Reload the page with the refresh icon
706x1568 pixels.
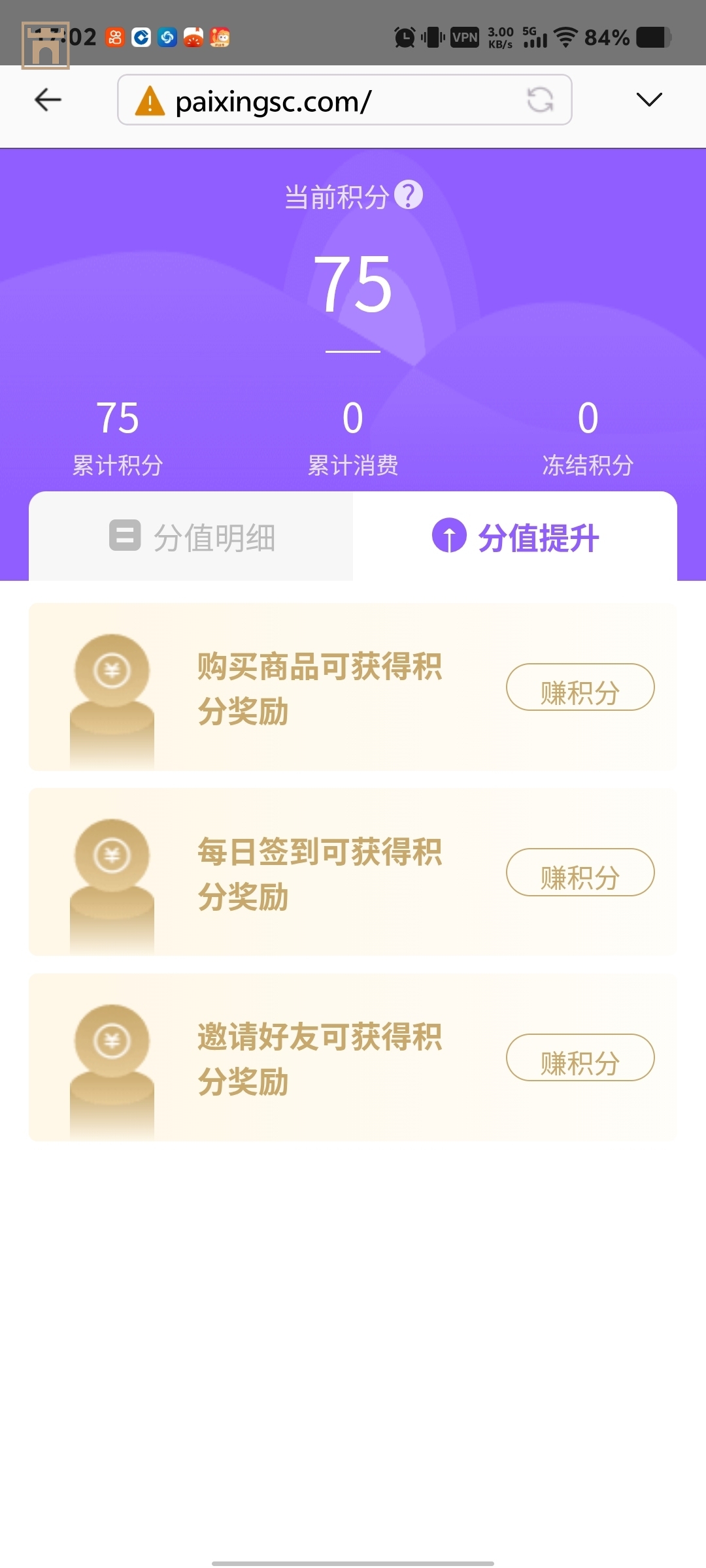[540, 100]
